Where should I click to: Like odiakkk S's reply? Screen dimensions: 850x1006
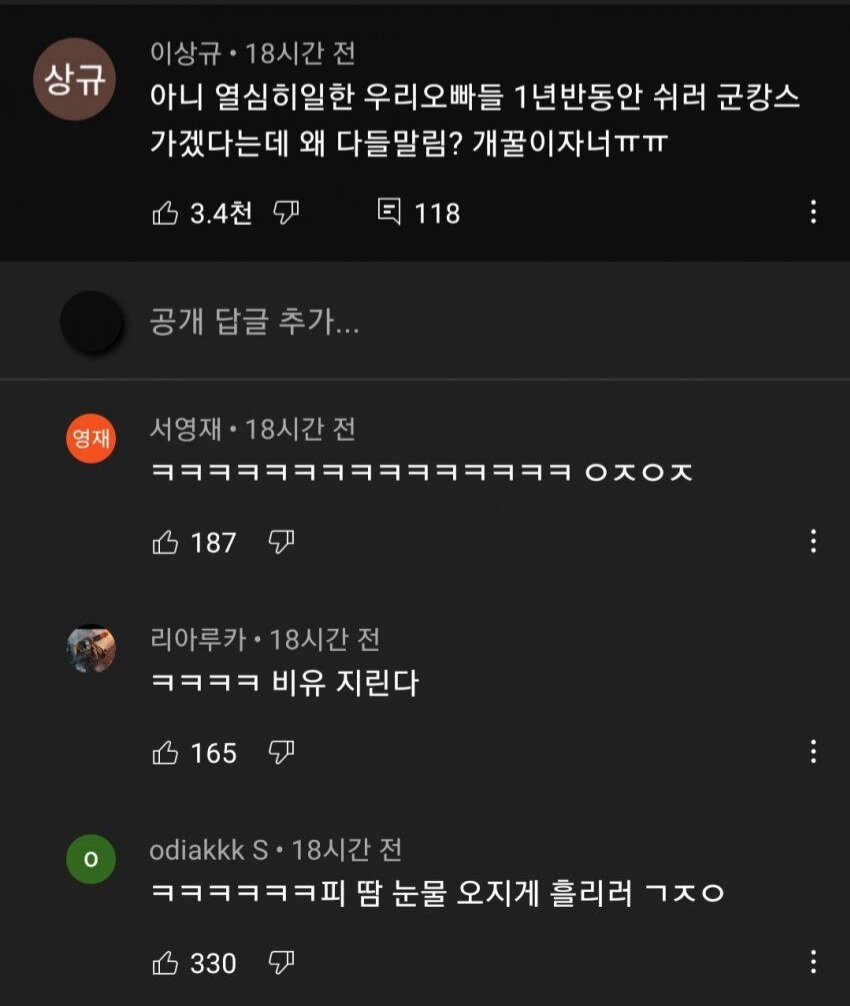point(165,963)
